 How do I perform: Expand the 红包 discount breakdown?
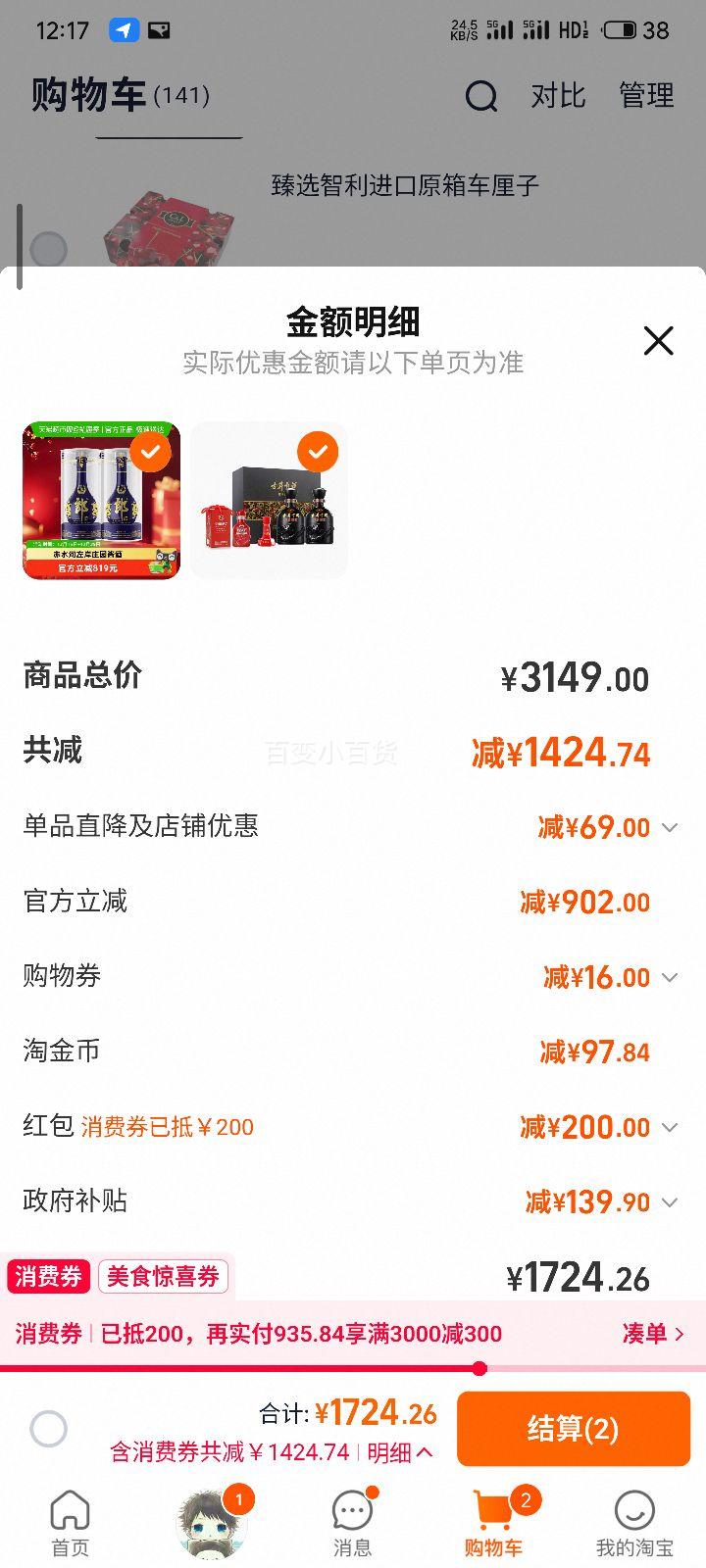click(670, 1127)
